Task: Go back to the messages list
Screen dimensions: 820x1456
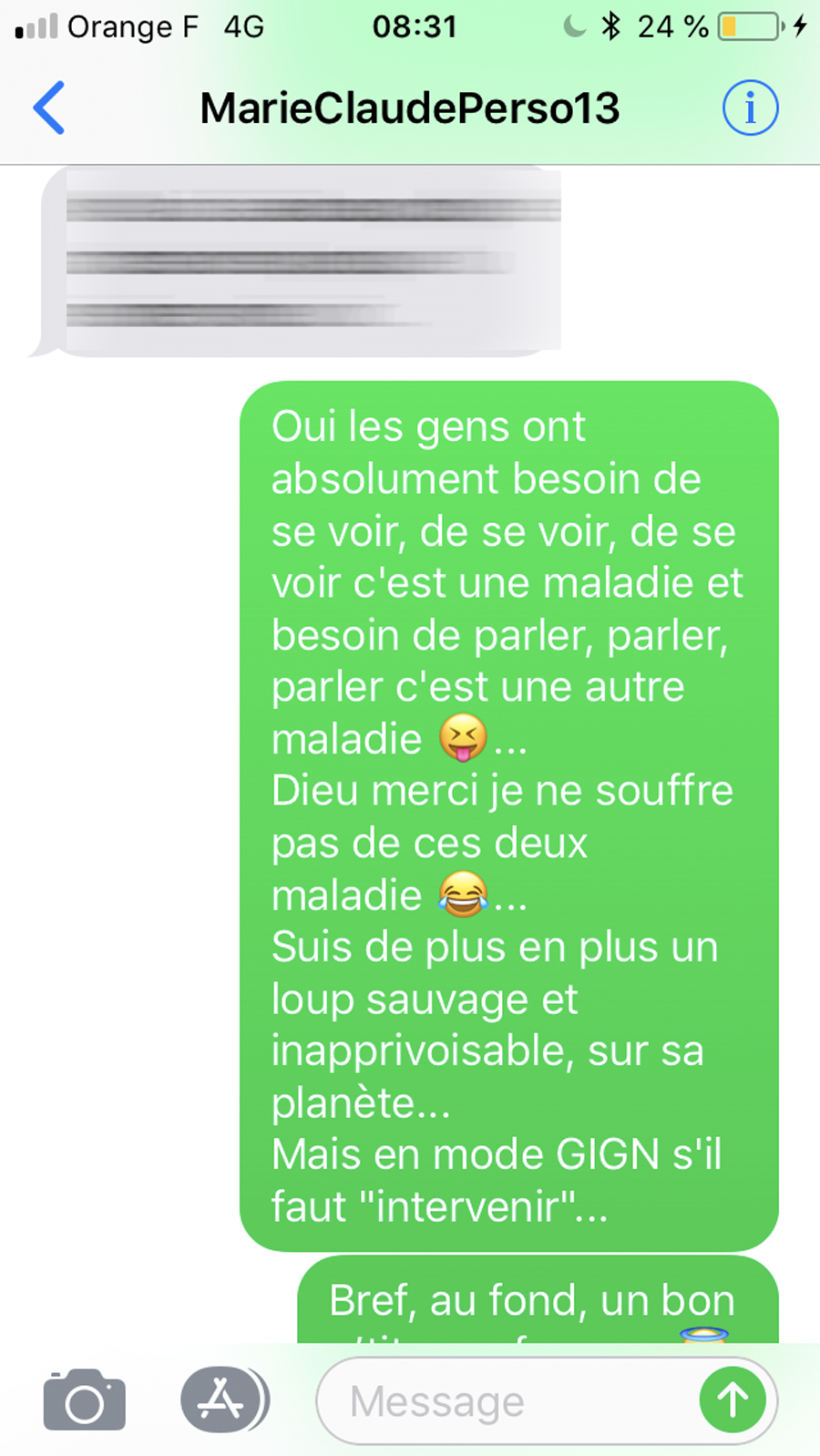Action: [49, 108]
